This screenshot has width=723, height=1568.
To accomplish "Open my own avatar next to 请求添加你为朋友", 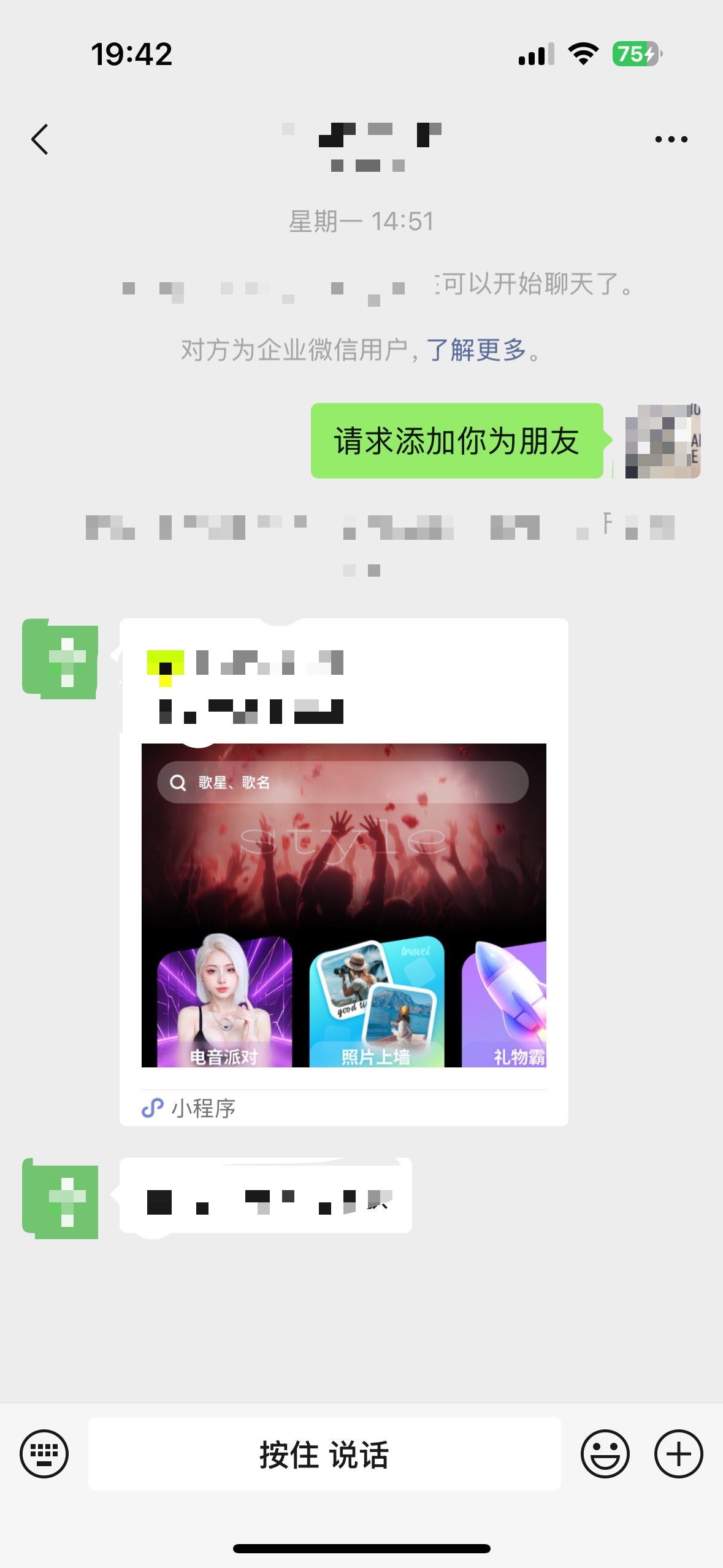I will [x=662, y=441].
